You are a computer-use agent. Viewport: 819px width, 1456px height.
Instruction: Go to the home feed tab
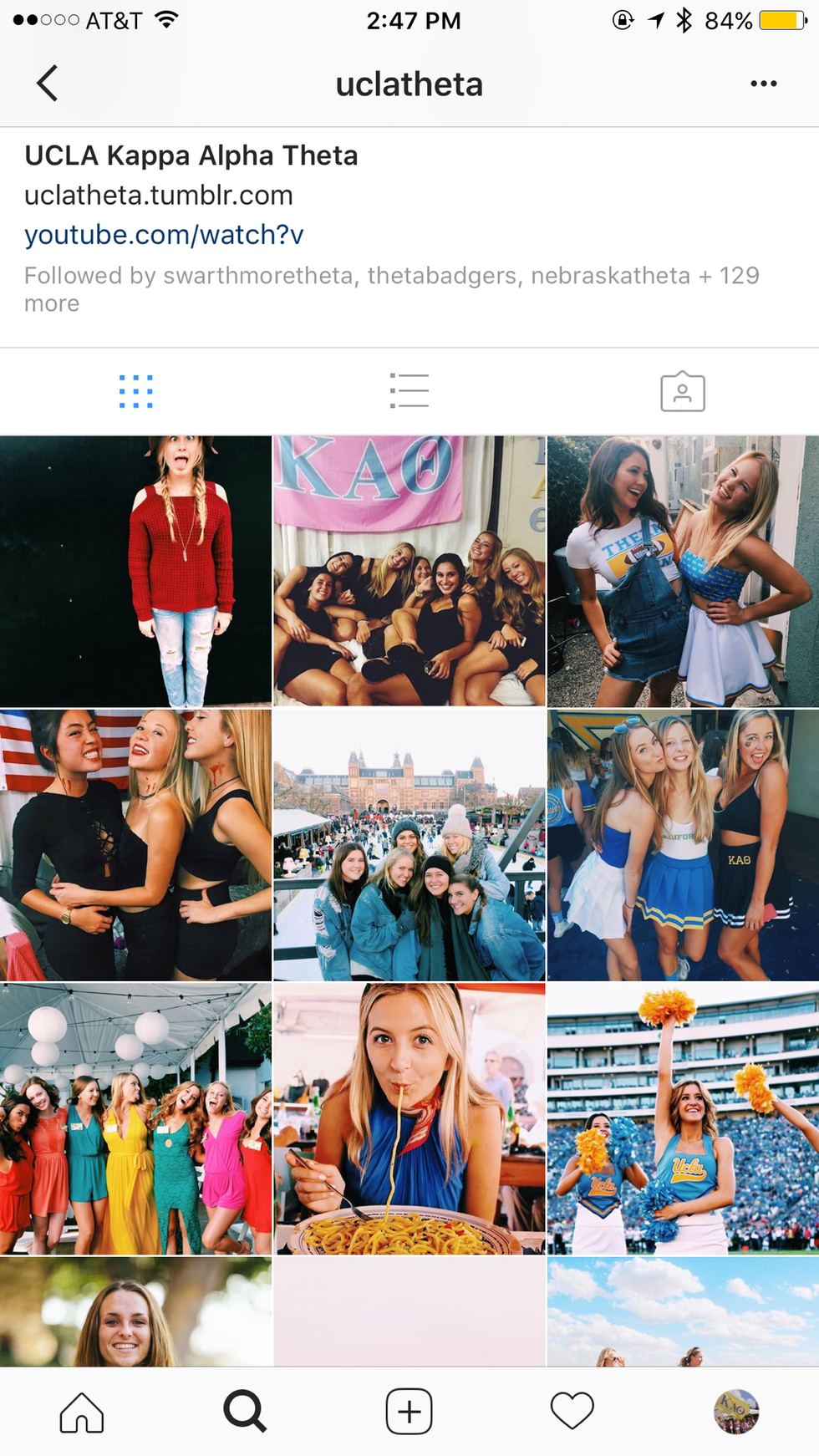point(82,1412)
